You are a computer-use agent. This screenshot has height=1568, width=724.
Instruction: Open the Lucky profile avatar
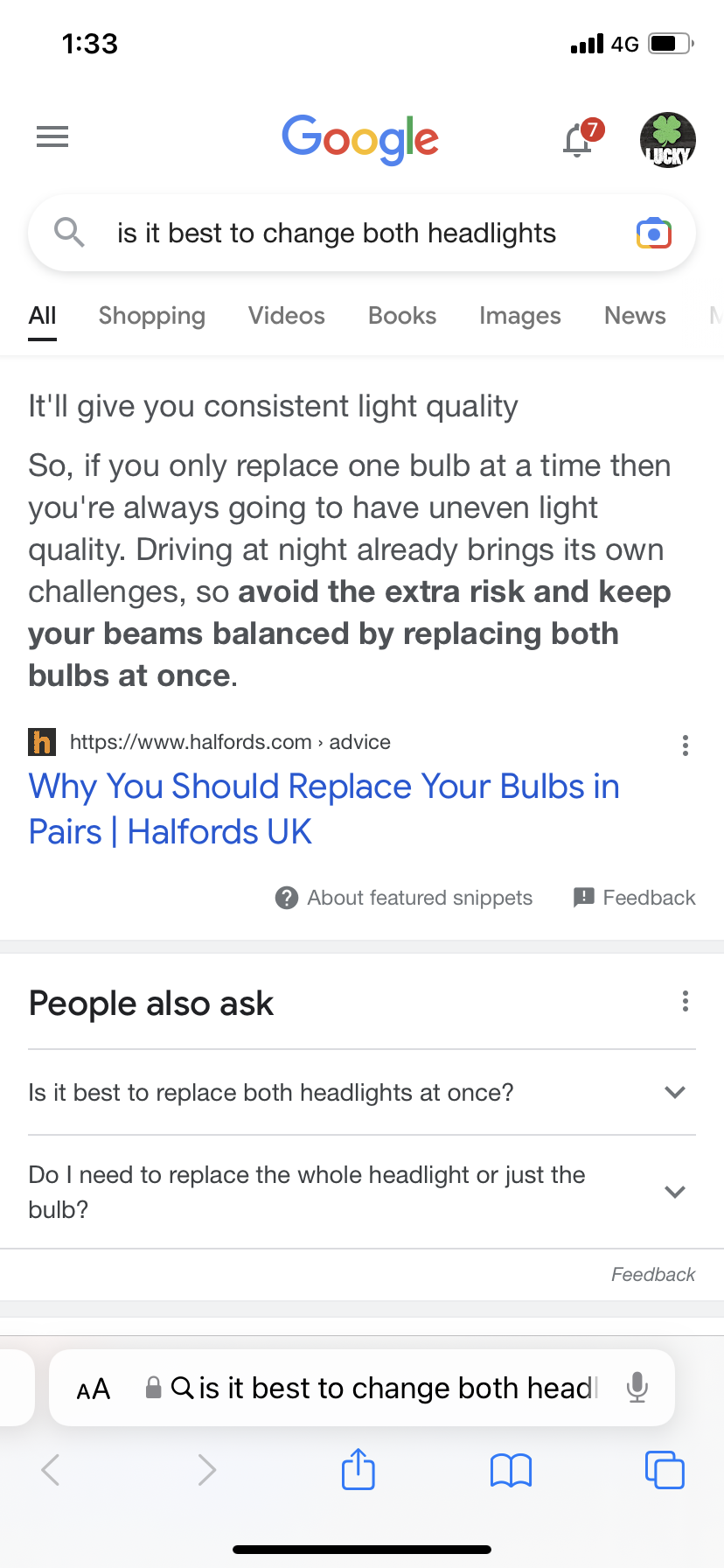pyautogui.click(x=667, y=140)
